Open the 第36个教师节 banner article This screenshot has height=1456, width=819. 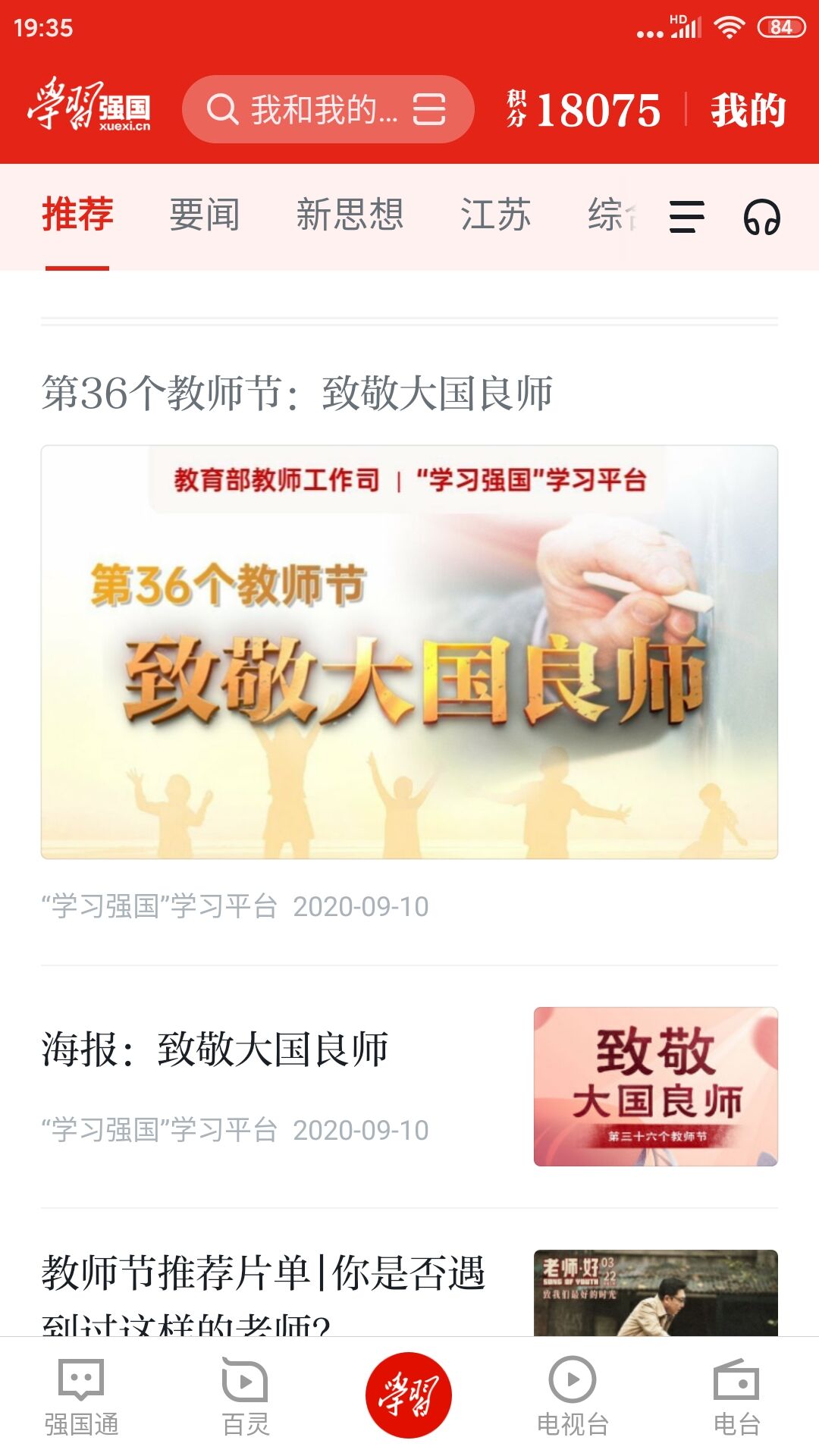point(409,651)
